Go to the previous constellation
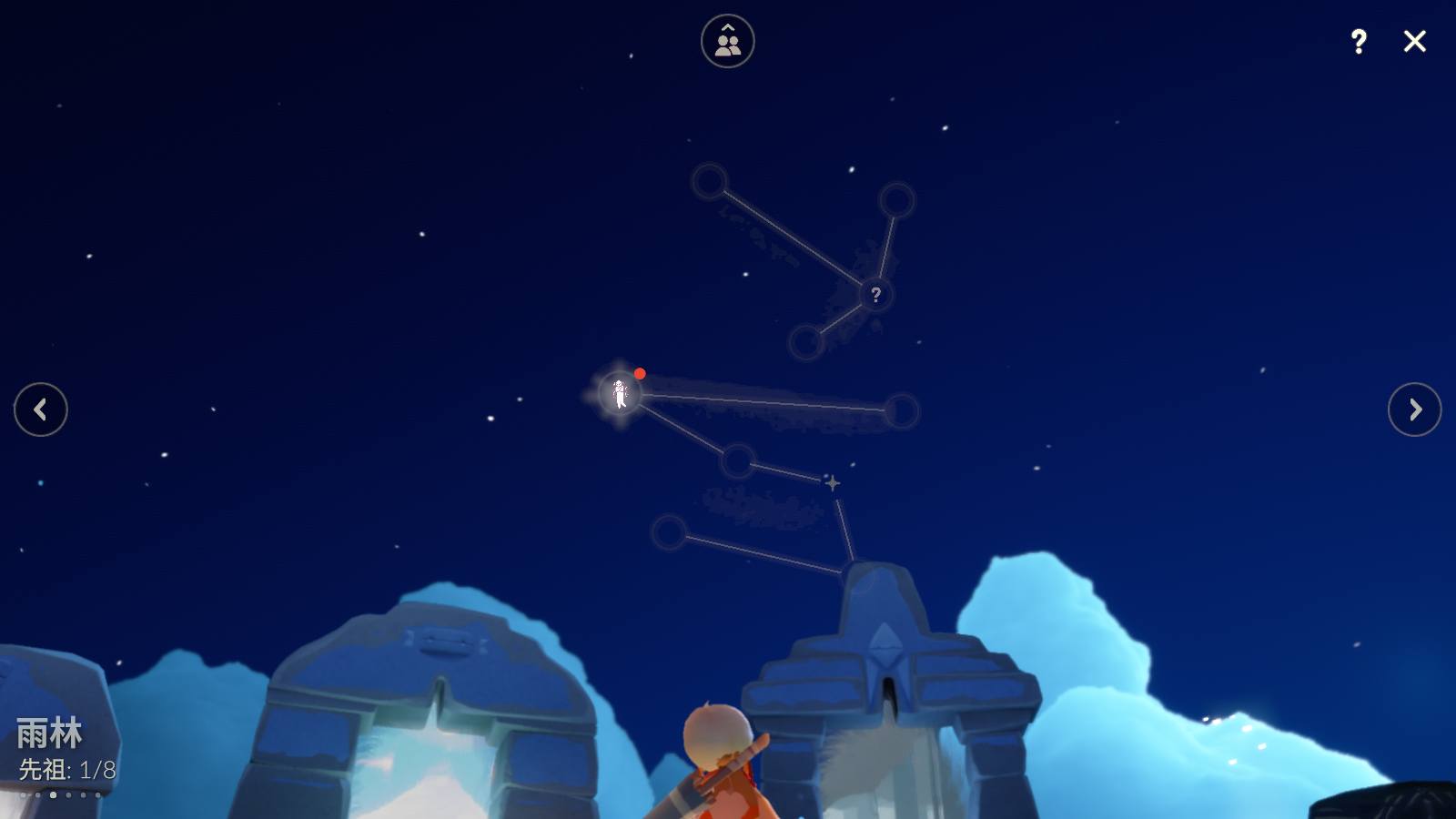Image resolution: width=1456 pixels, height=819 pixels. tap(41, 409)
